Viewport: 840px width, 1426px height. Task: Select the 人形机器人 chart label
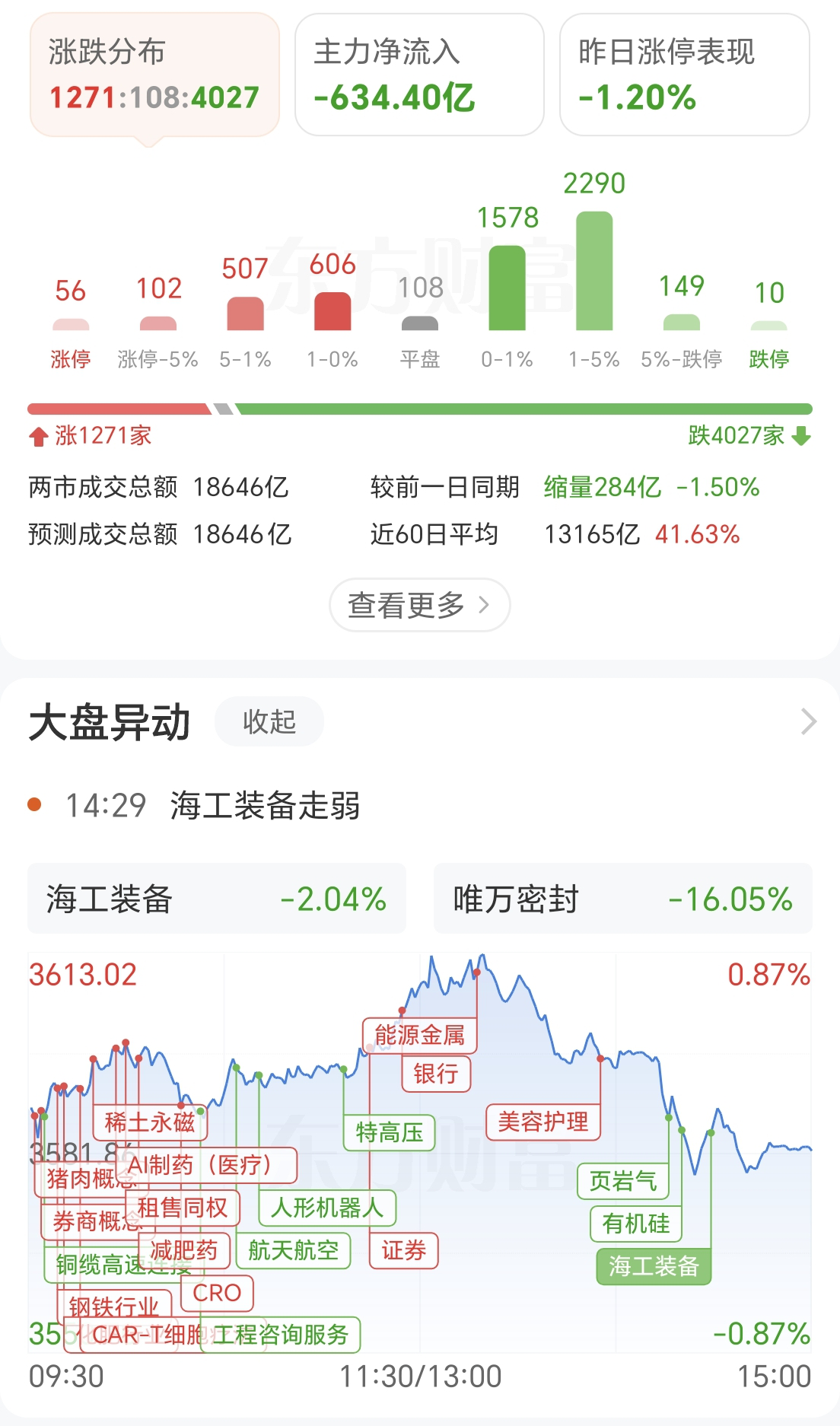(x=327, y=1208)
